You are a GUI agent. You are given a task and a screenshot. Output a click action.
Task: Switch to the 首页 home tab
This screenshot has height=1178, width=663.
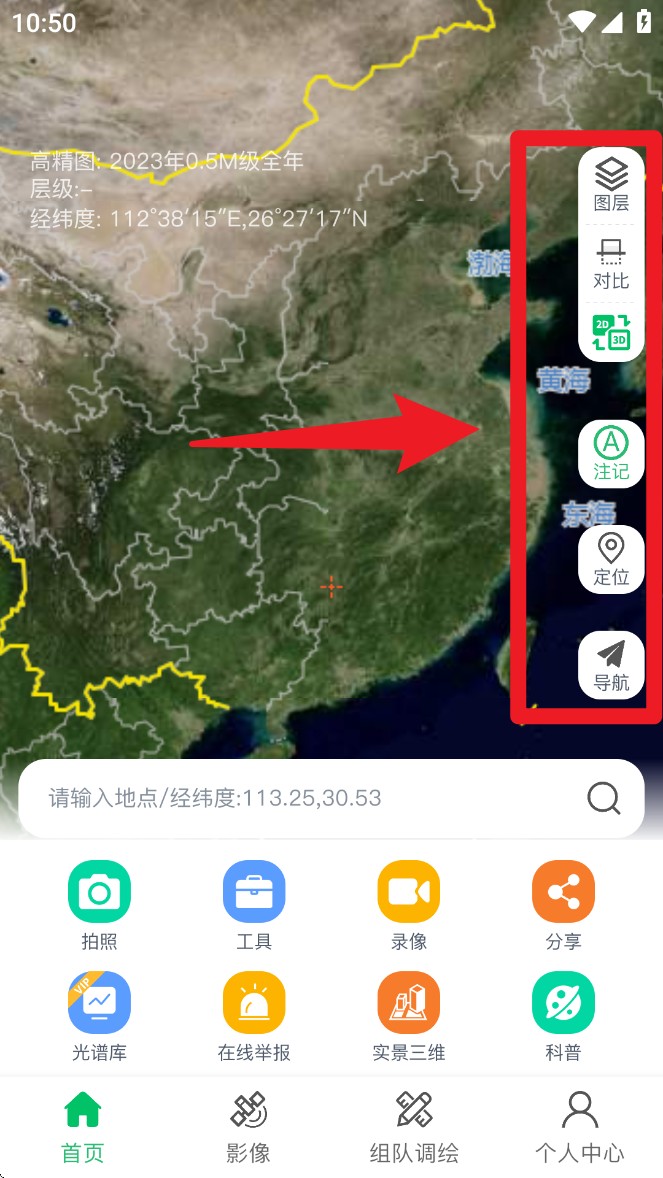(82, 1127)
